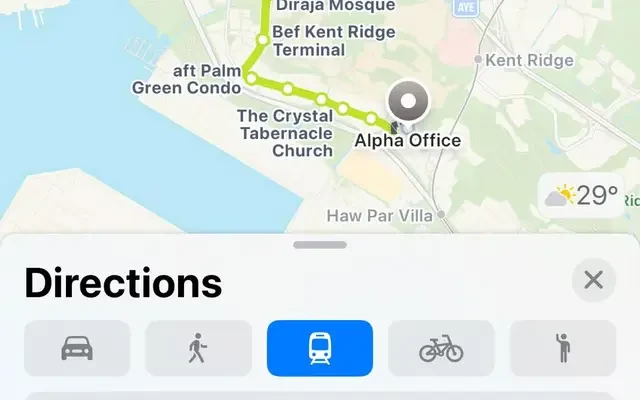Tap the sheet grabber handle above Directions
The image size is (640, 400).
(320, 244)
